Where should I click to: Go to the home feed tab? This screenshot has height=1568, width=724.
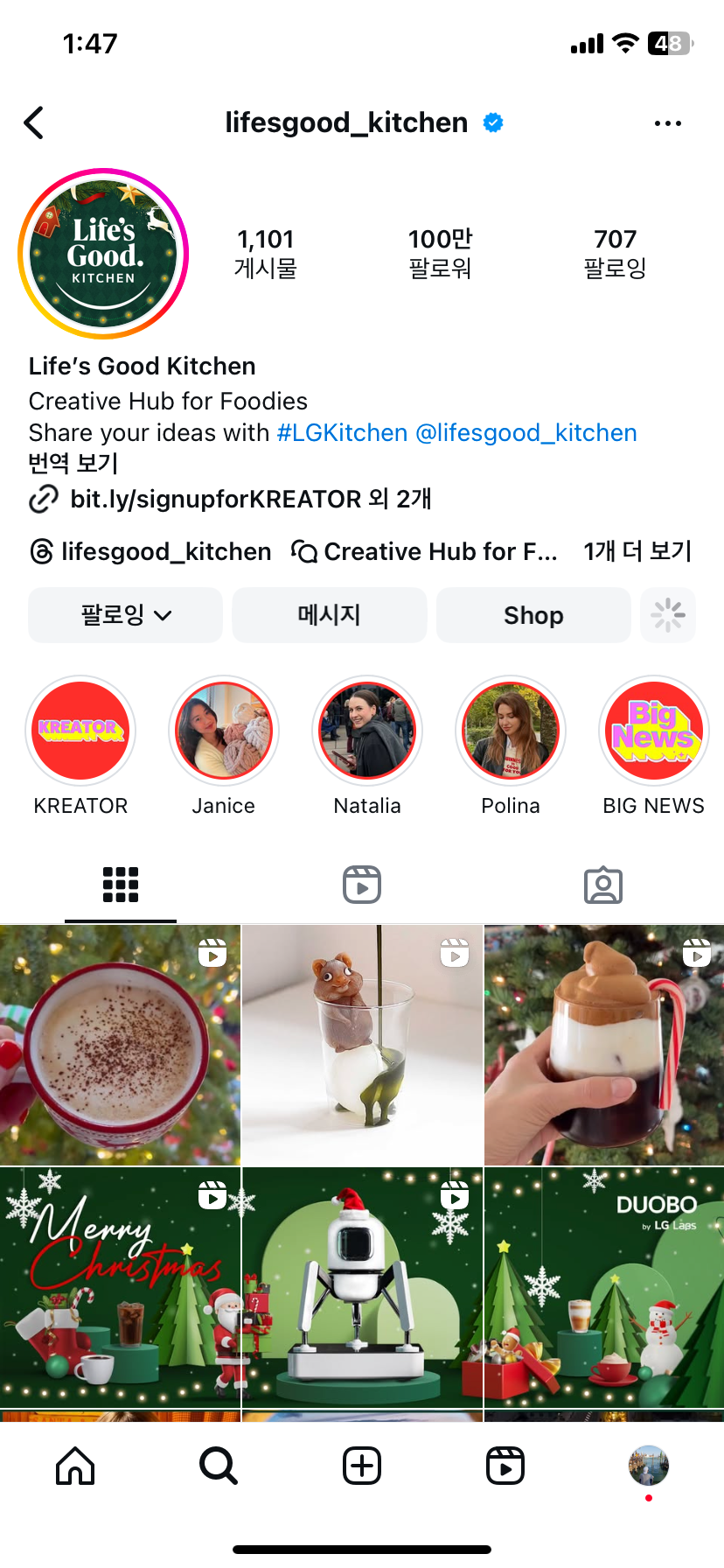click(x=75, y=1466)
